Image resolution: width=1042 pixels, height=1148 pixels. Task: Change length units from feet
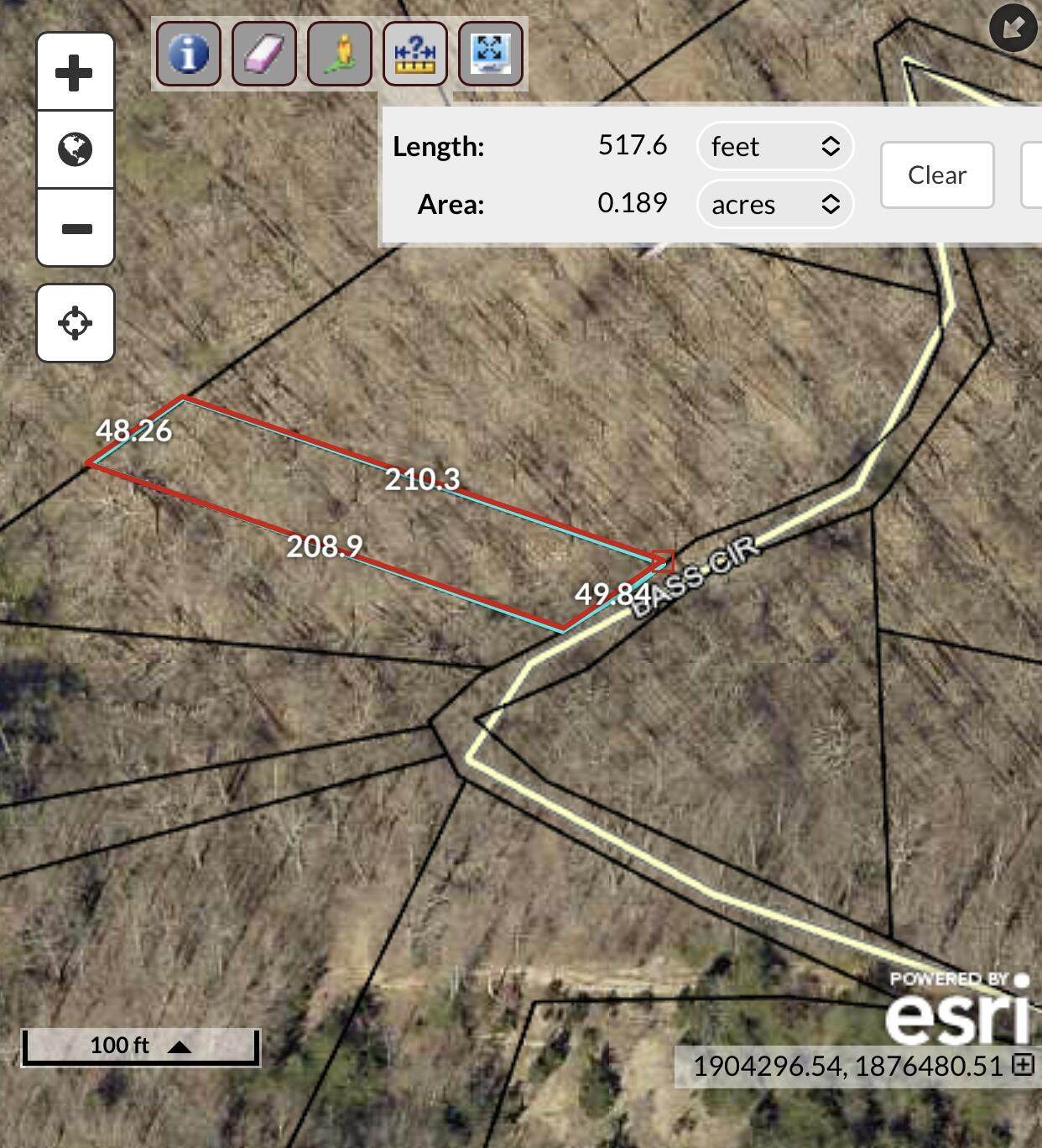pyautogui.click(x=774, y=147)
